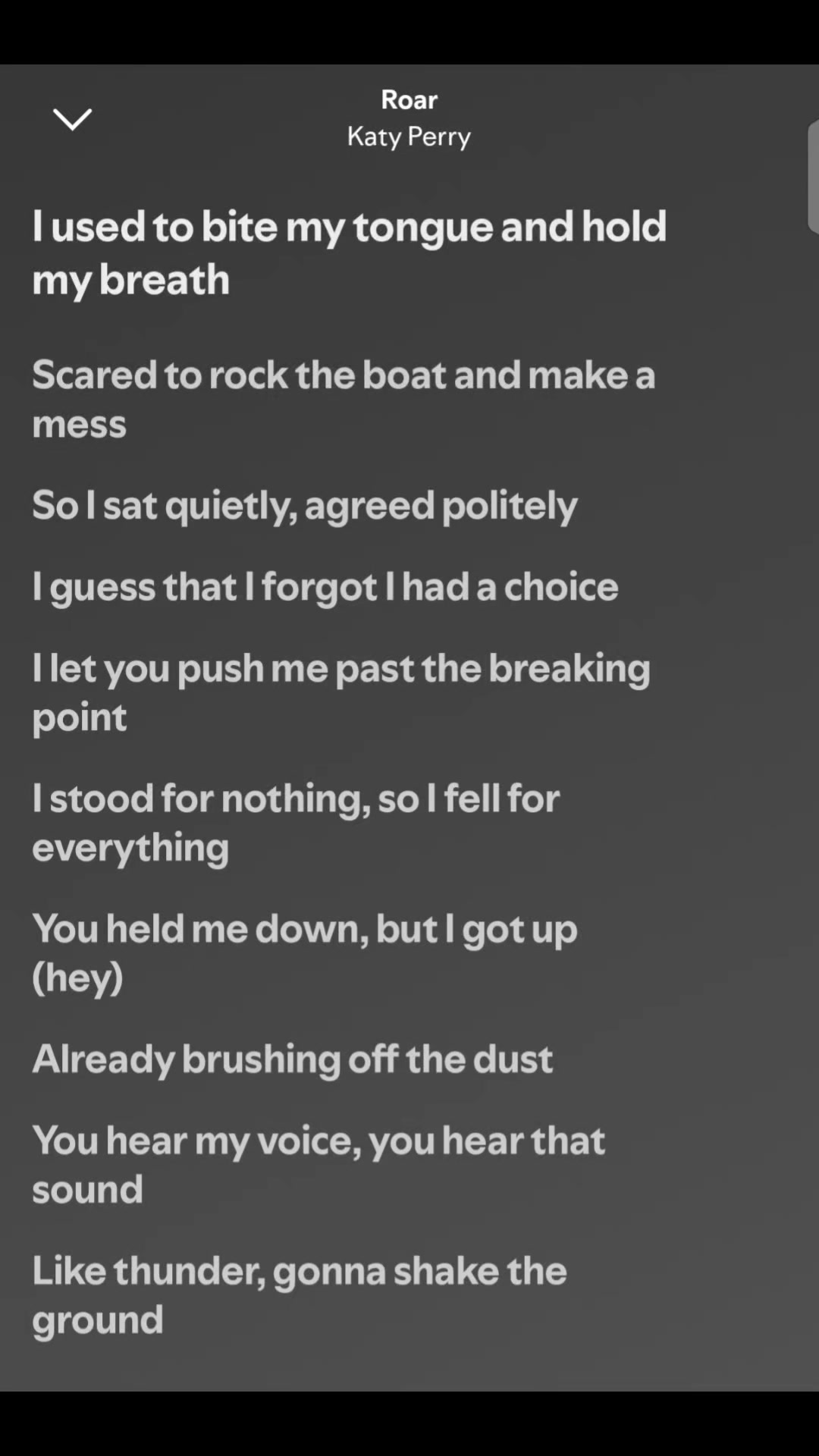819x1456 pixels.
Task: Jump to lyric 'Already brushing off the dust'
Action: click(293, 1059)
